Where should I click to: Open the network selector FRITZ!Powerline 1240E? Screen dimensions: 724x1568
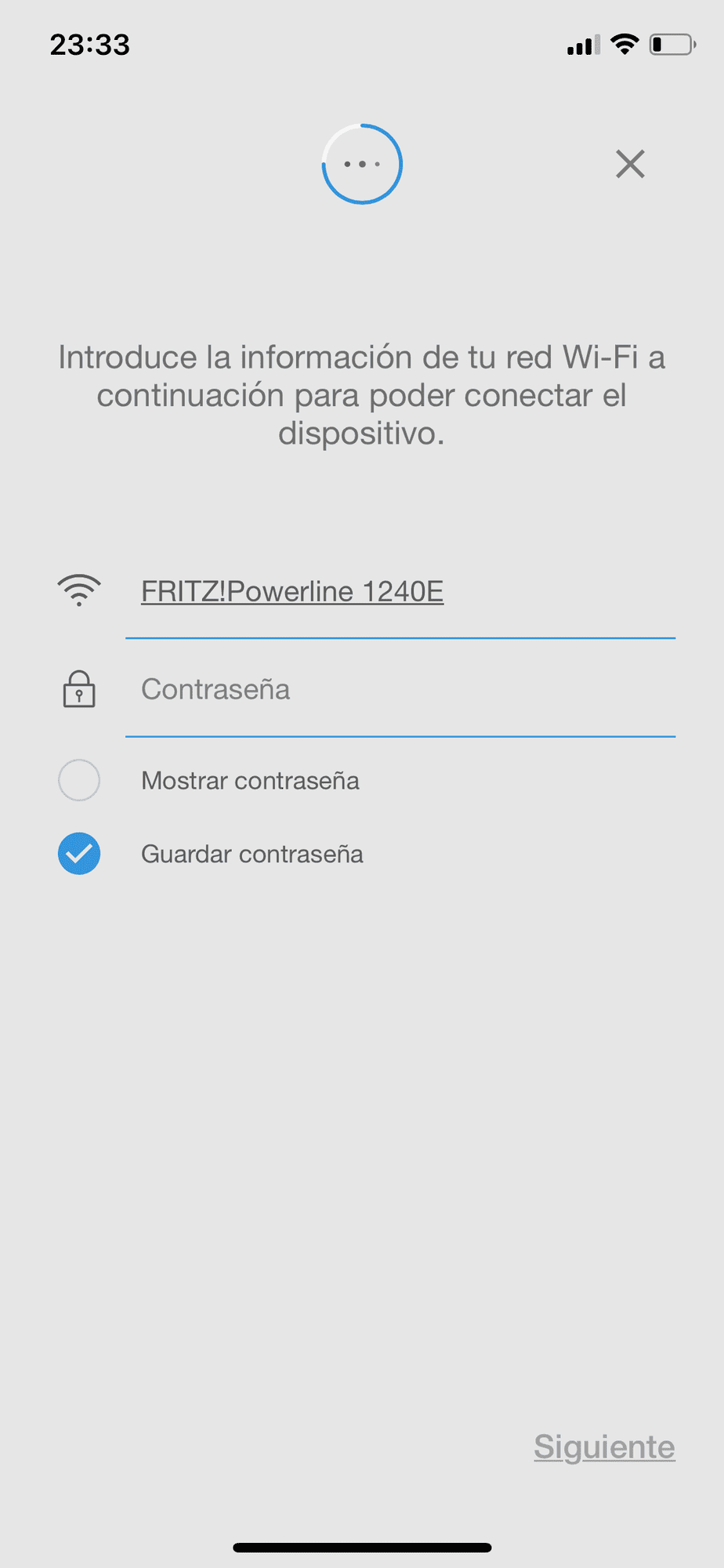point(291,591)
